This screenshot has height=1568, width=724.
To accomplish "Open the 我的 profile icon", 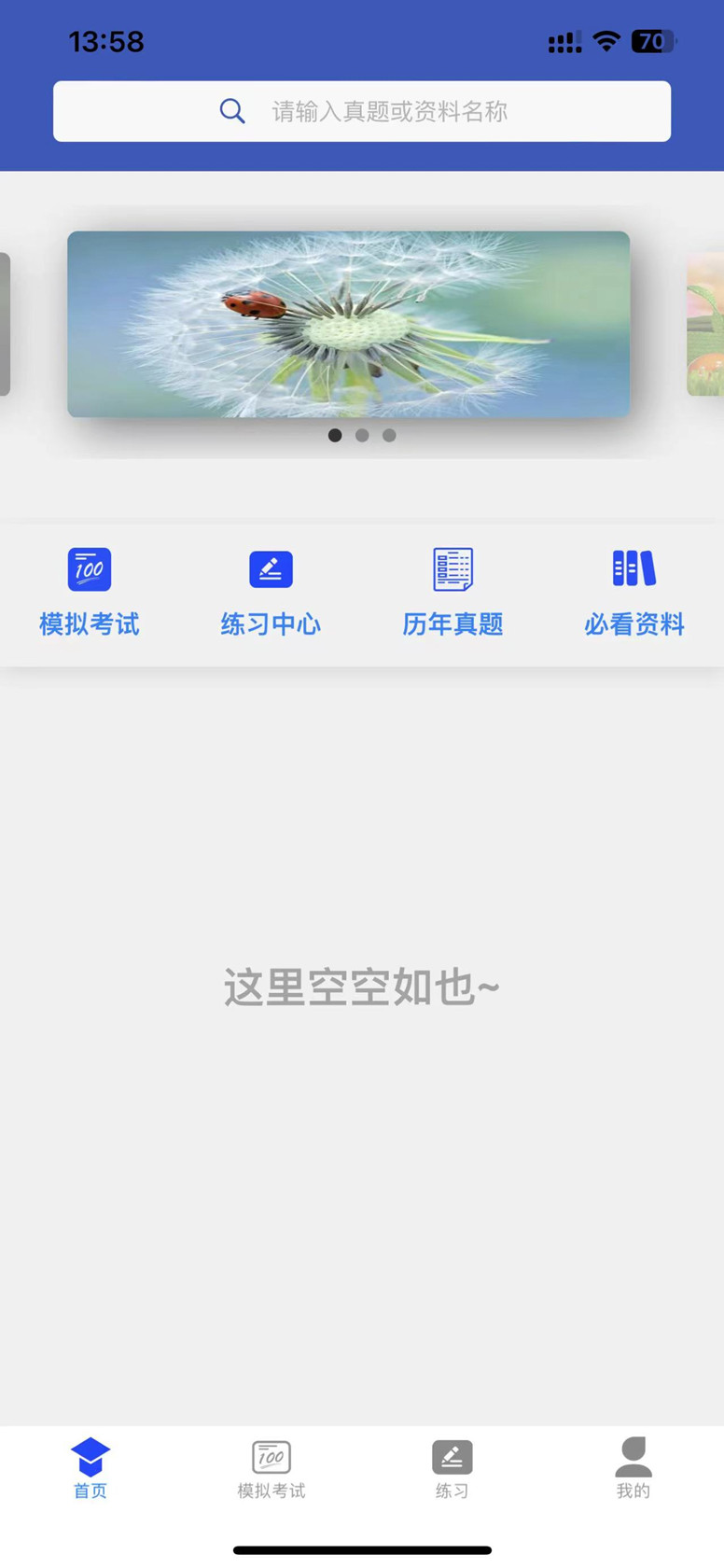I will tap(633, 1454).
